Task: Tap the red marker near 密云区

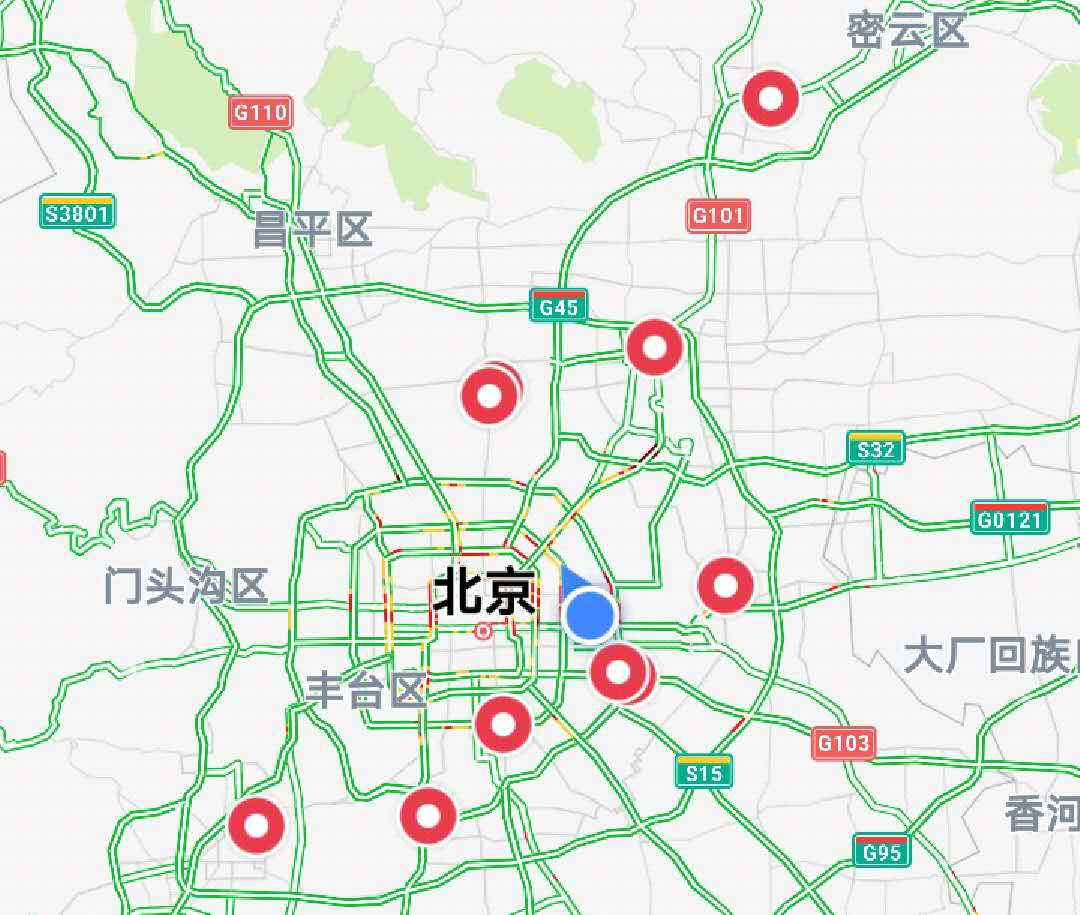Action: click(771, 99)
